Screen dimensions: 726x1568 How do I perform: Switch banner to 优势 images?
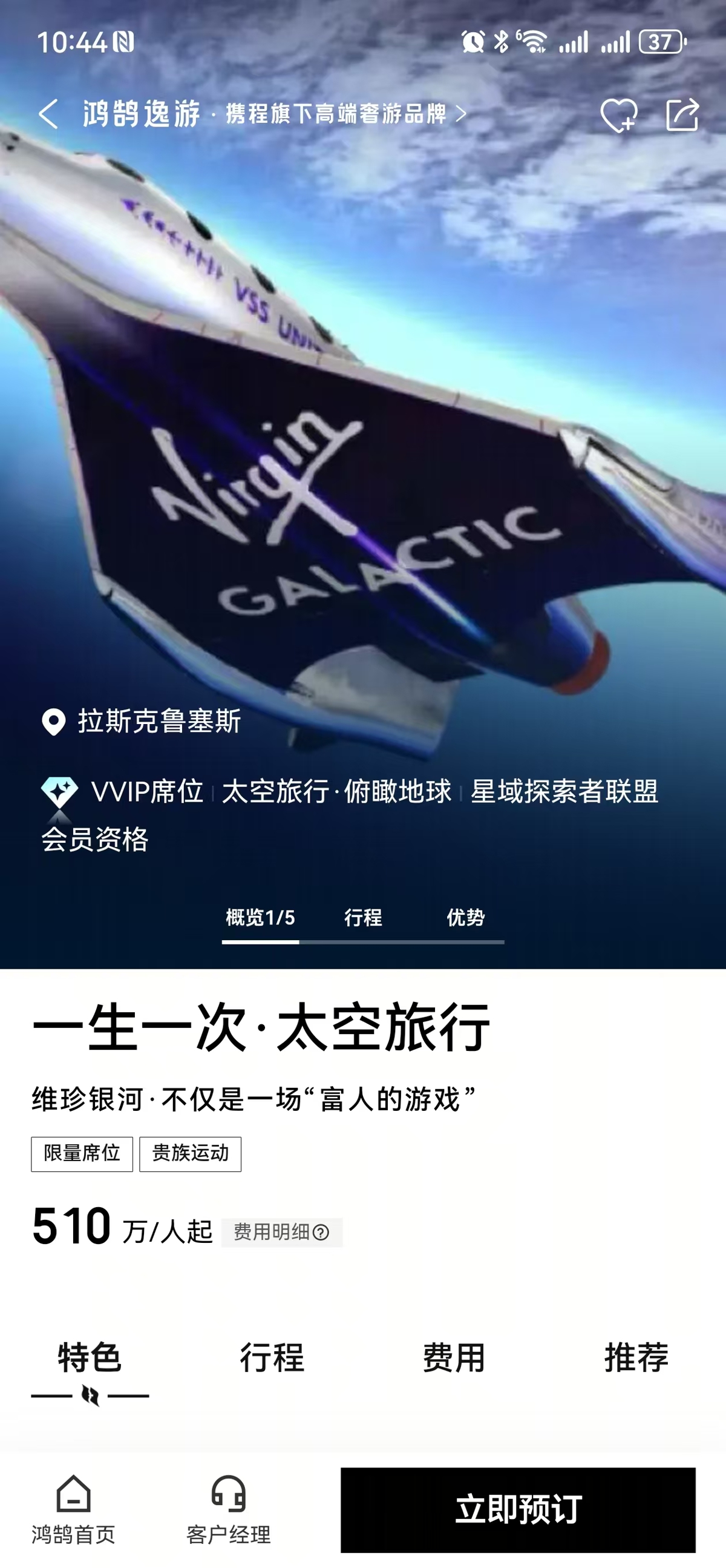pos(465,917)
